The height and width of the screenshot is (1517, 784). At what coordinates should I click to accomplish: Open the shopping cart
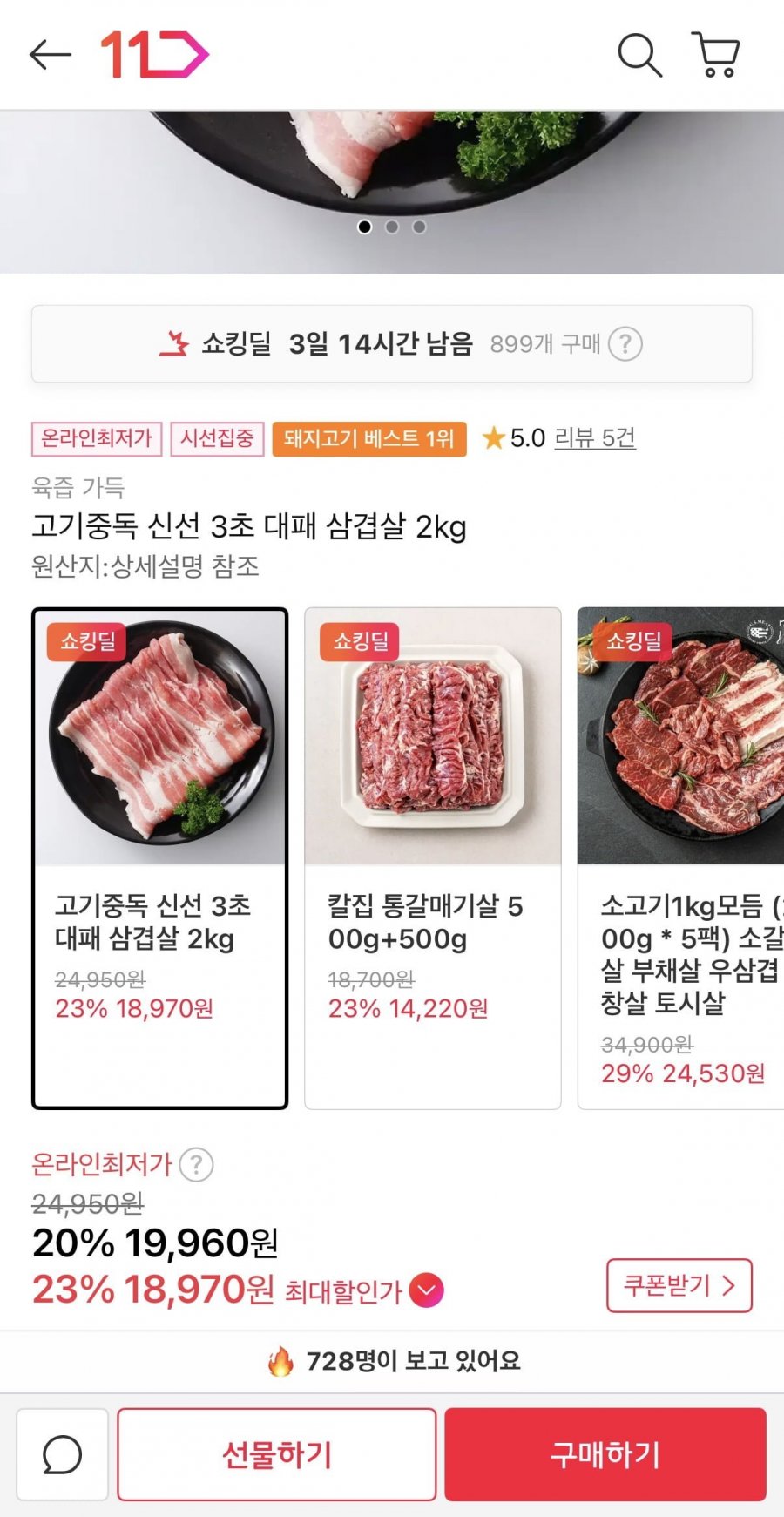point(716,55)
